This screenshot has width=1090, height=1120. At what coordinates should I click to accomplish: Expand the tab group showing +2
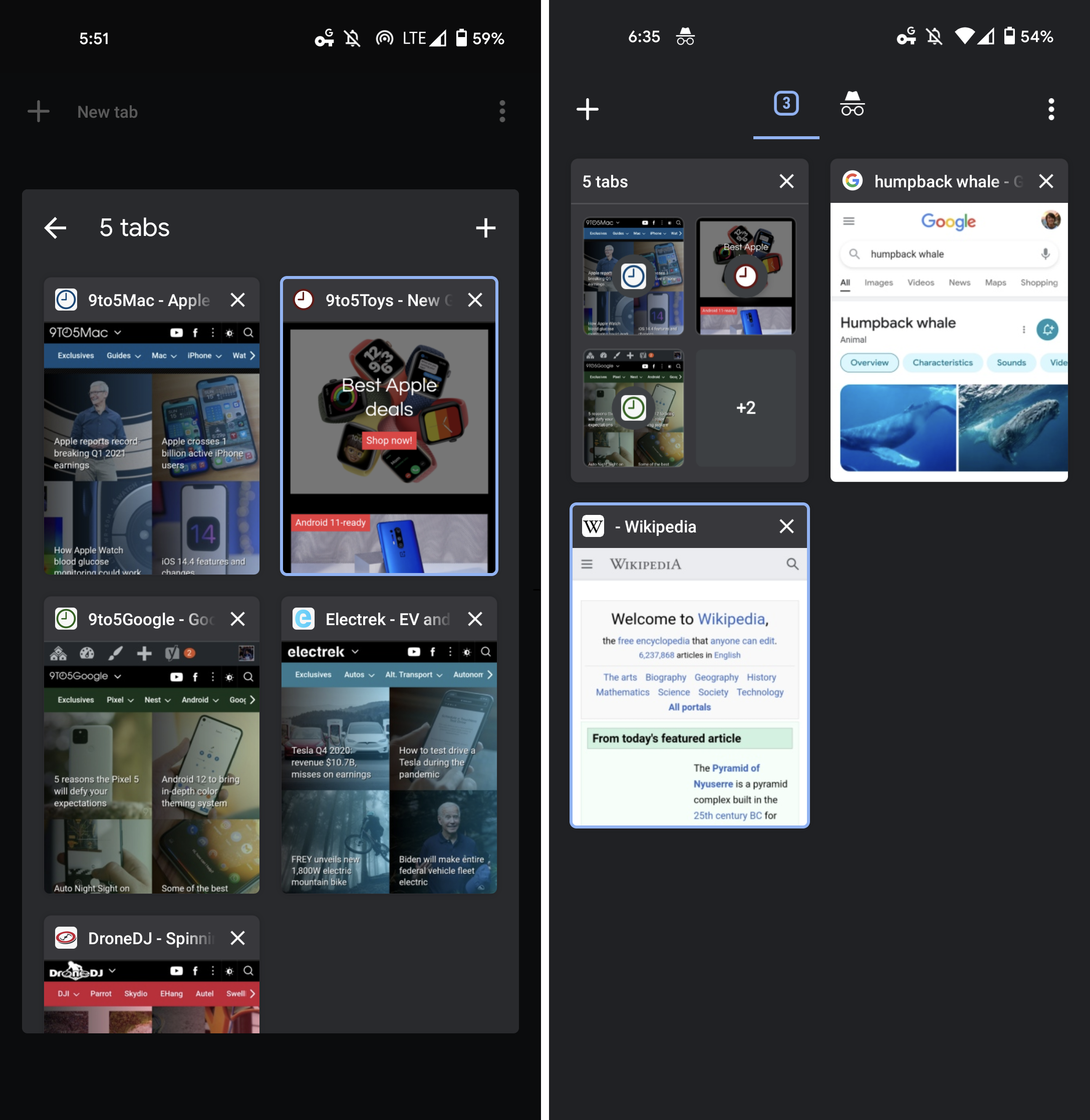tap(745, 408)
